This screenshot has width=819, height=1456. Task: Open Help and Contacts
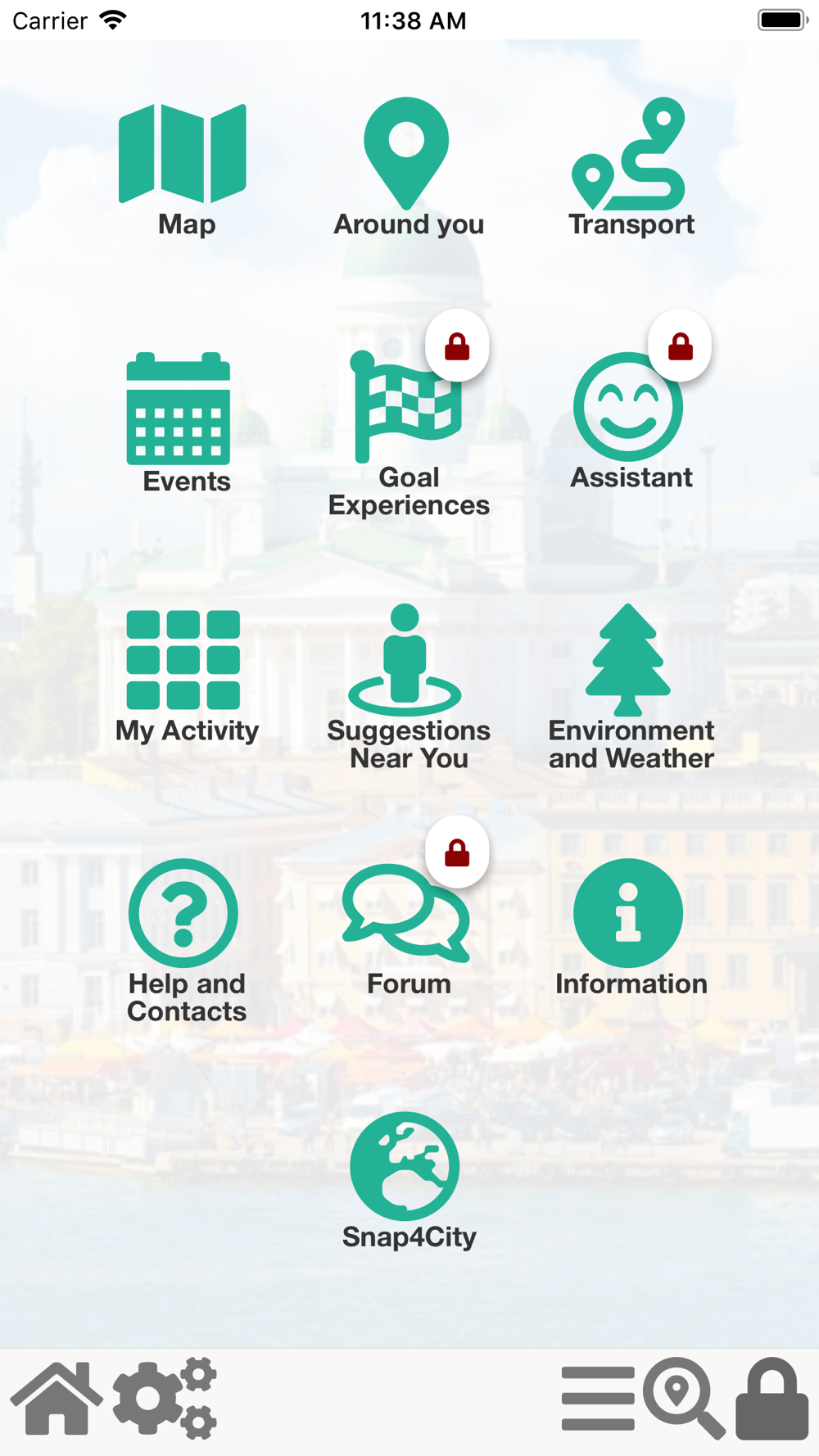[186, 941]
